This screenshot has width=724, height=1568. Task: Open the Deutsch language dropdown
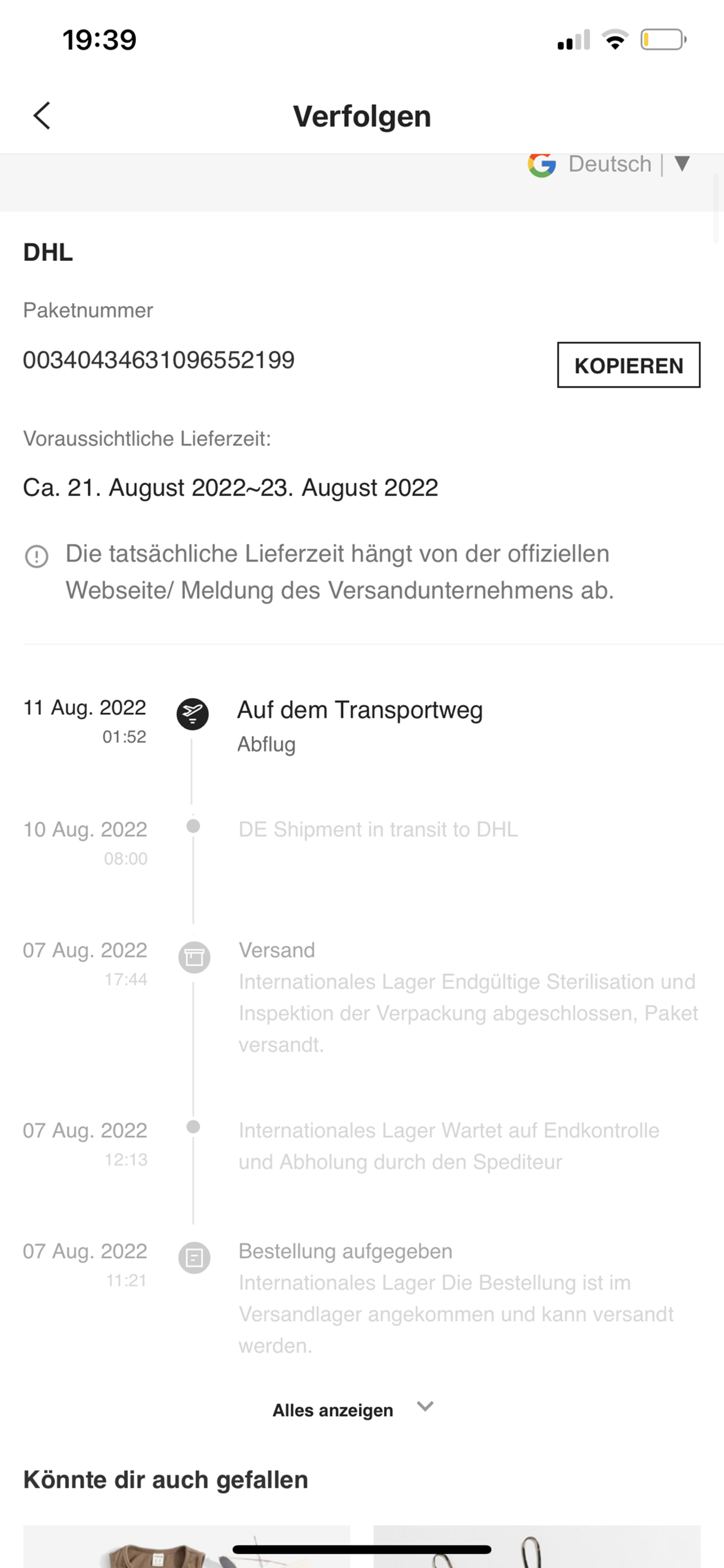tap(681, 164)
